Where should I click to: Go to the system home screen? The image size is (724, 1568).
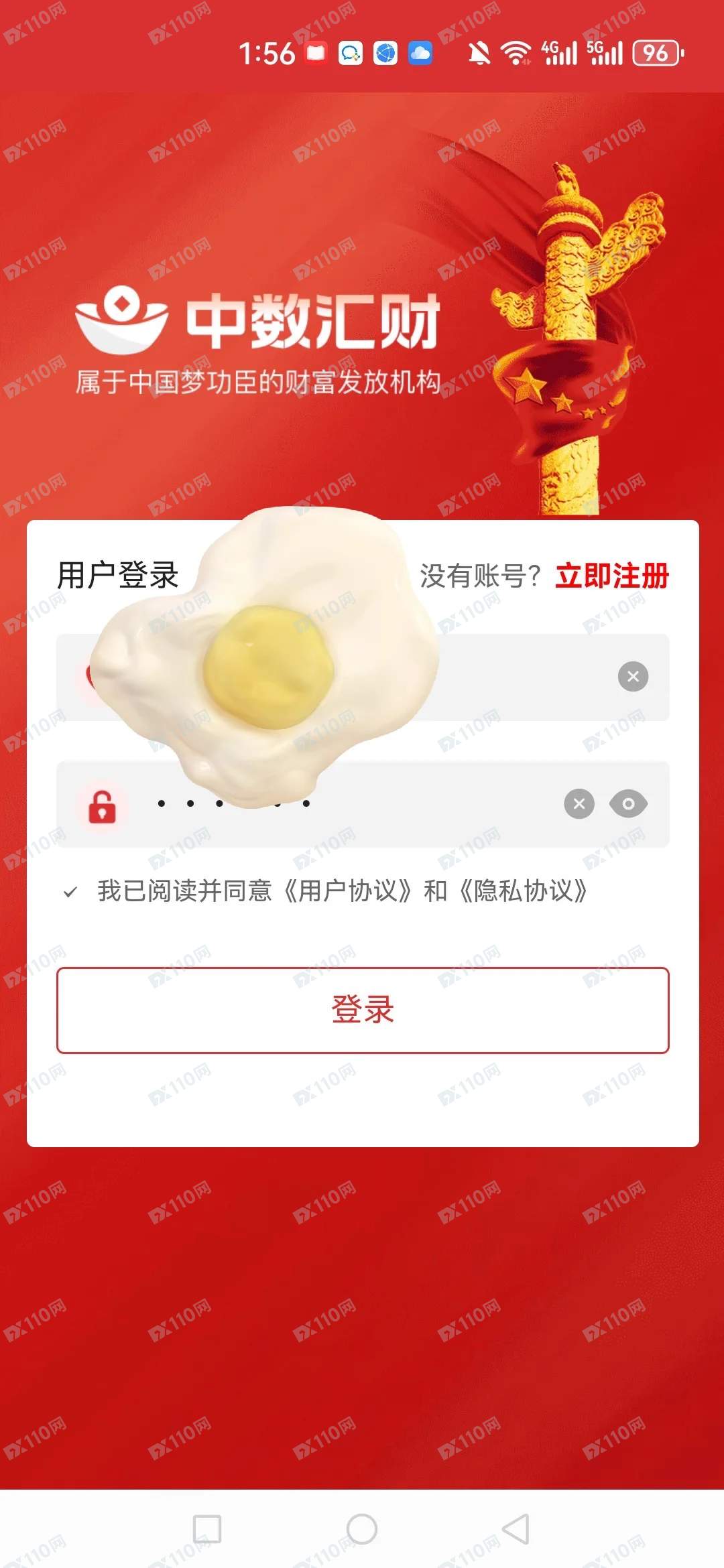click(362, 1529)
